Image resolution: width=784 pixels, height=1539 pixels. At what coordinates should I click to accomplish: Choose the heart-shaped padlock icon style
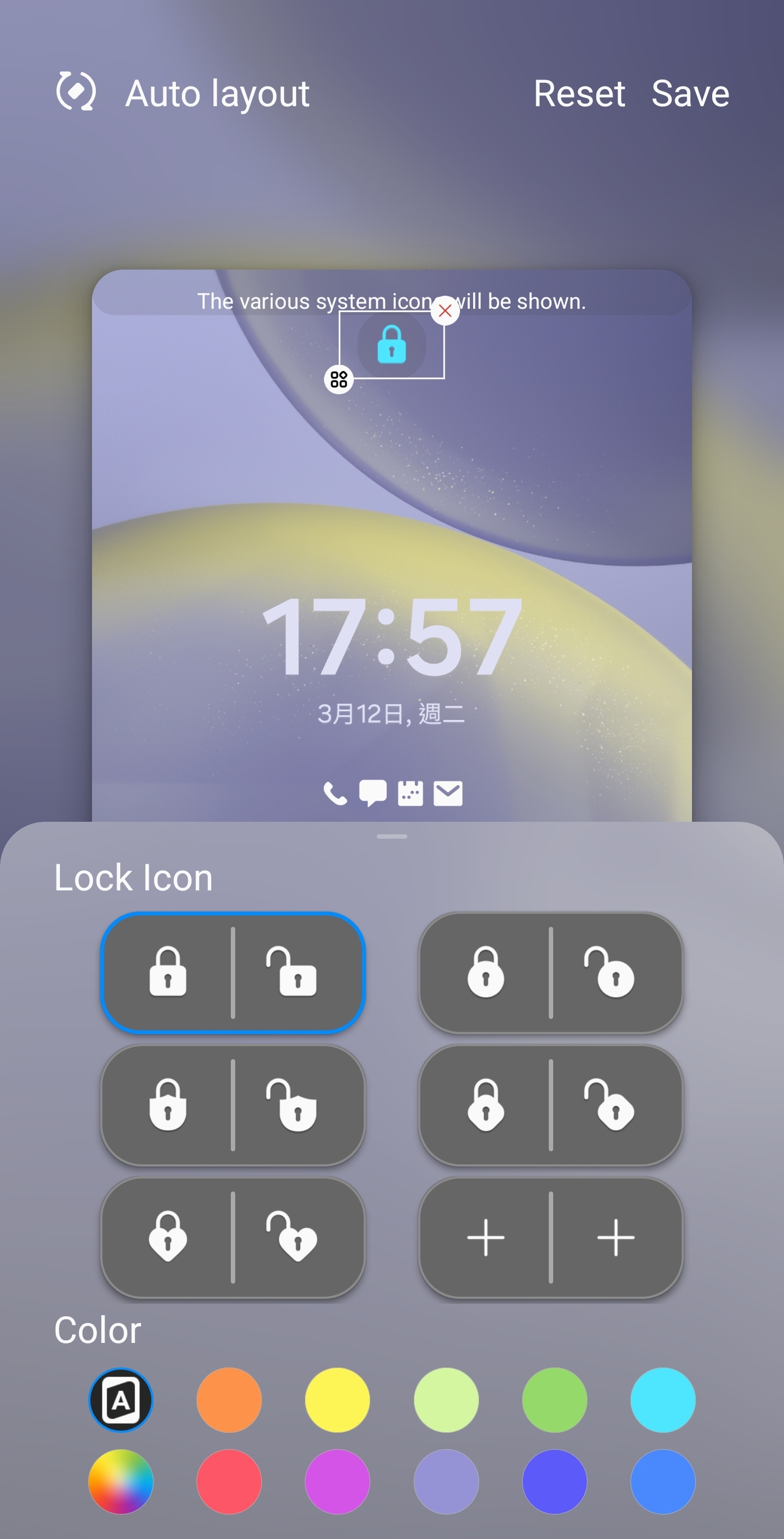pos(233,1237)
